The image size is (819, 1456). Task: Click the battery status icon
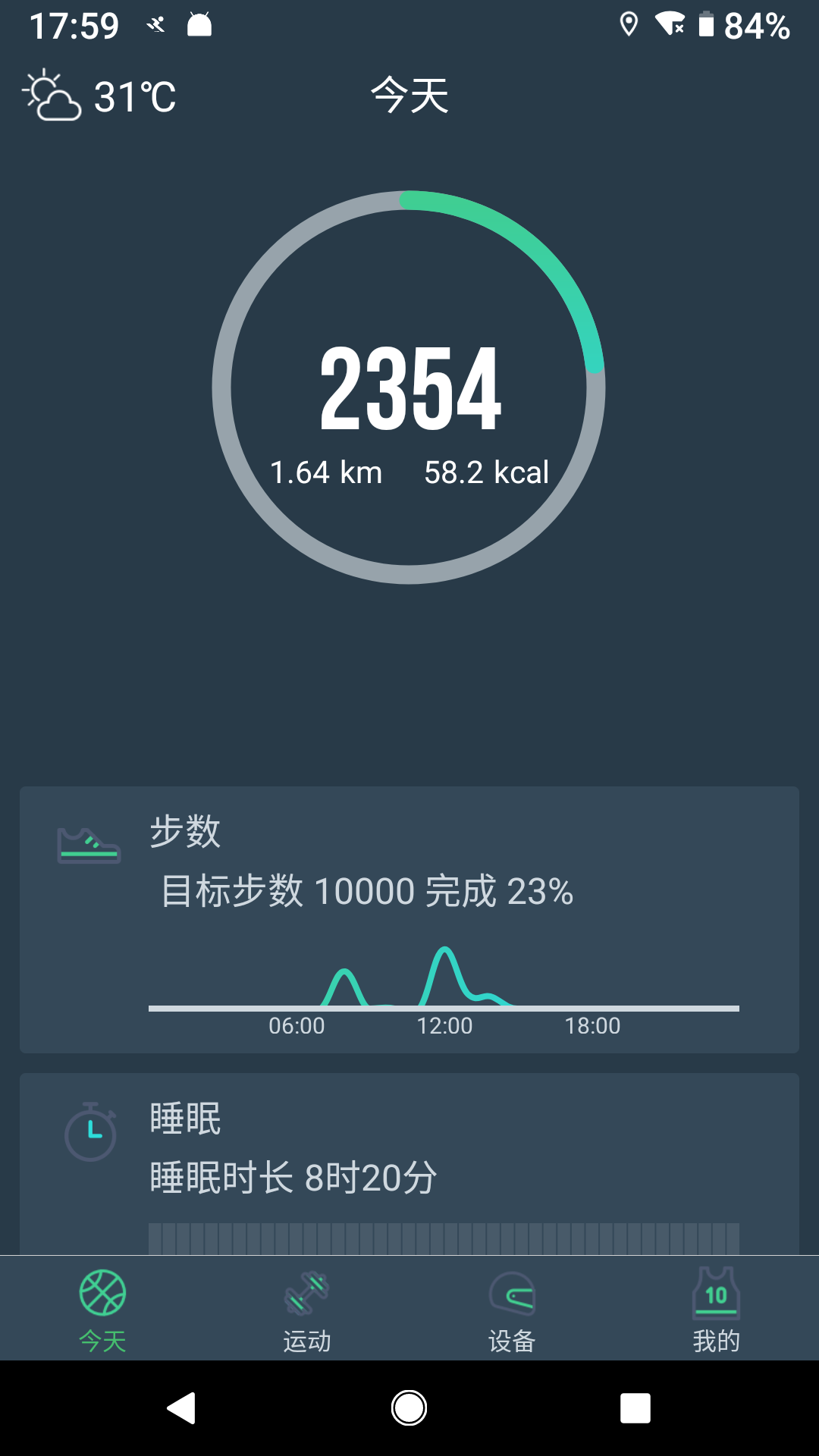tap(708, 24)
